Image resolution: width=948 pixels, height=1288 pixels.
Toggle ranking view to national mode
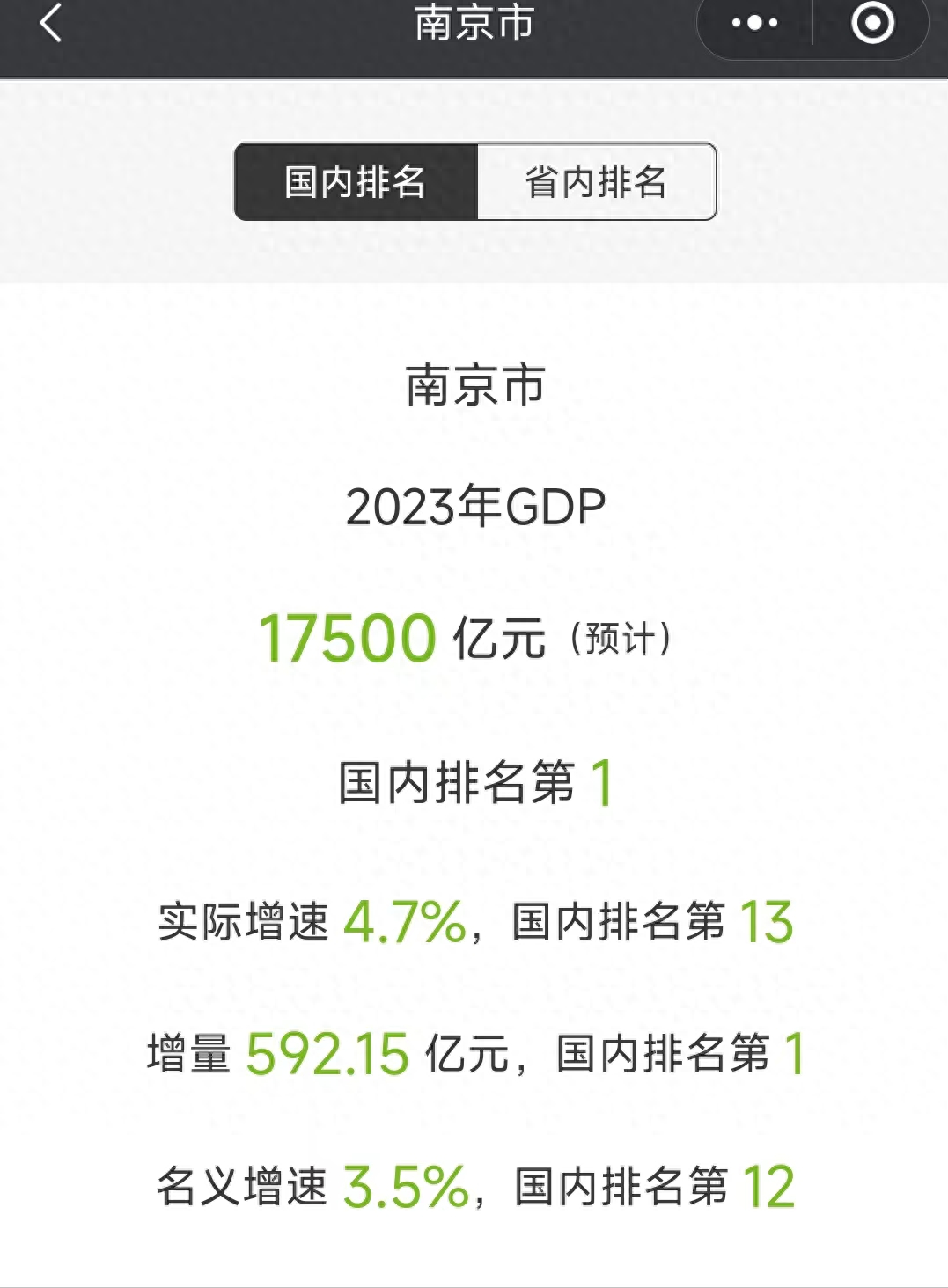click(354, 180)
